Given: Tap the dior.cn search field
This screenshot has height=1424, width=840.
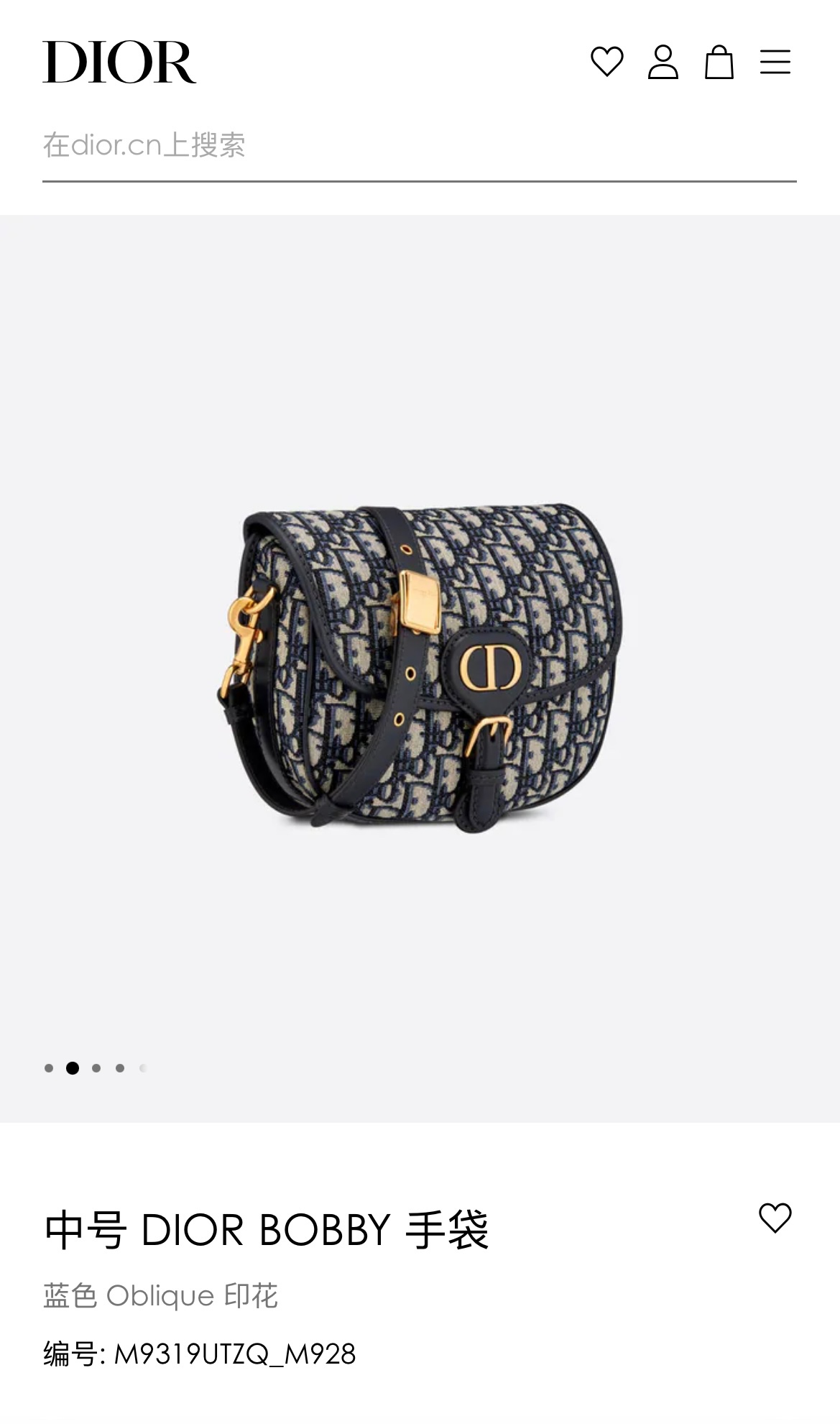Looking at the screenshot, I should (419, 145).
